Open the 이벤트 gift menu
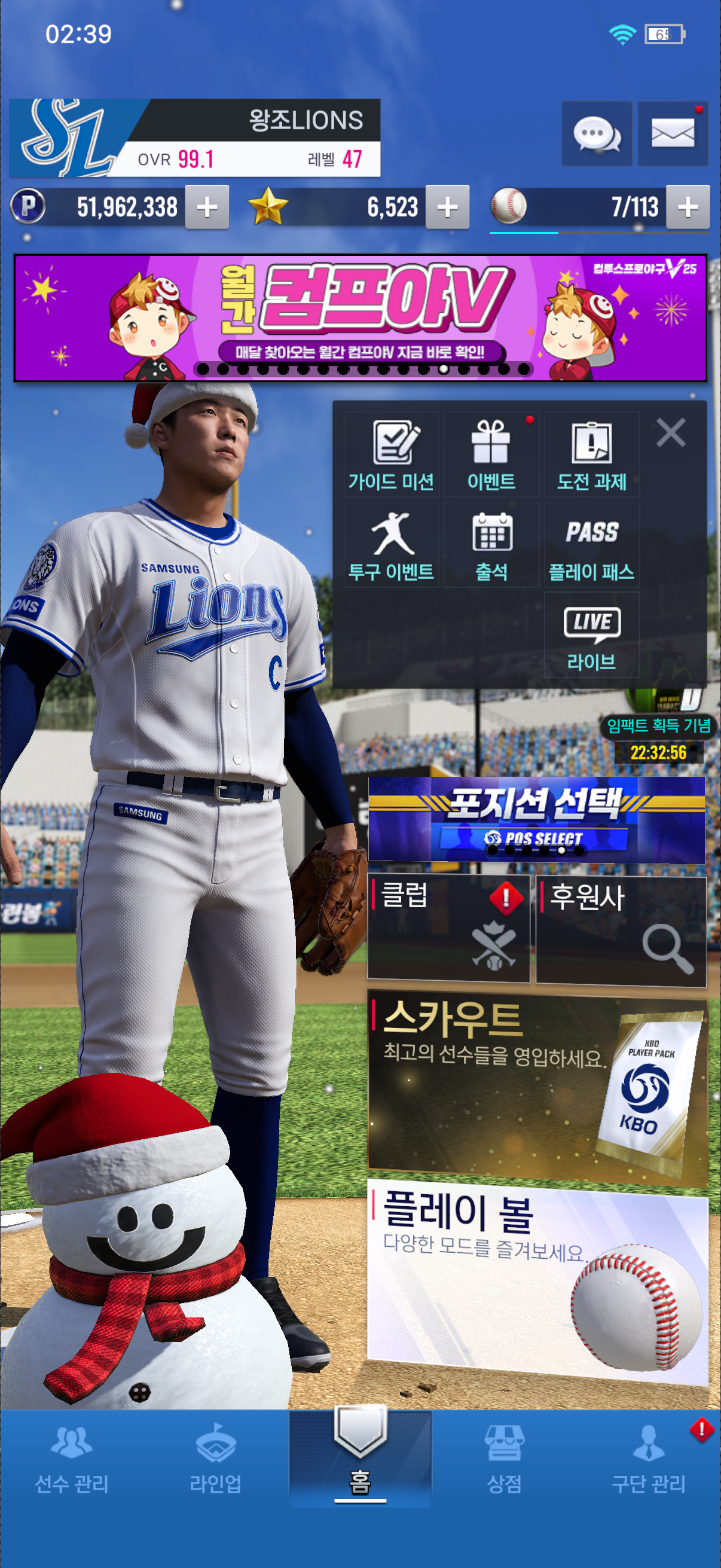 (x=491, y=454)
